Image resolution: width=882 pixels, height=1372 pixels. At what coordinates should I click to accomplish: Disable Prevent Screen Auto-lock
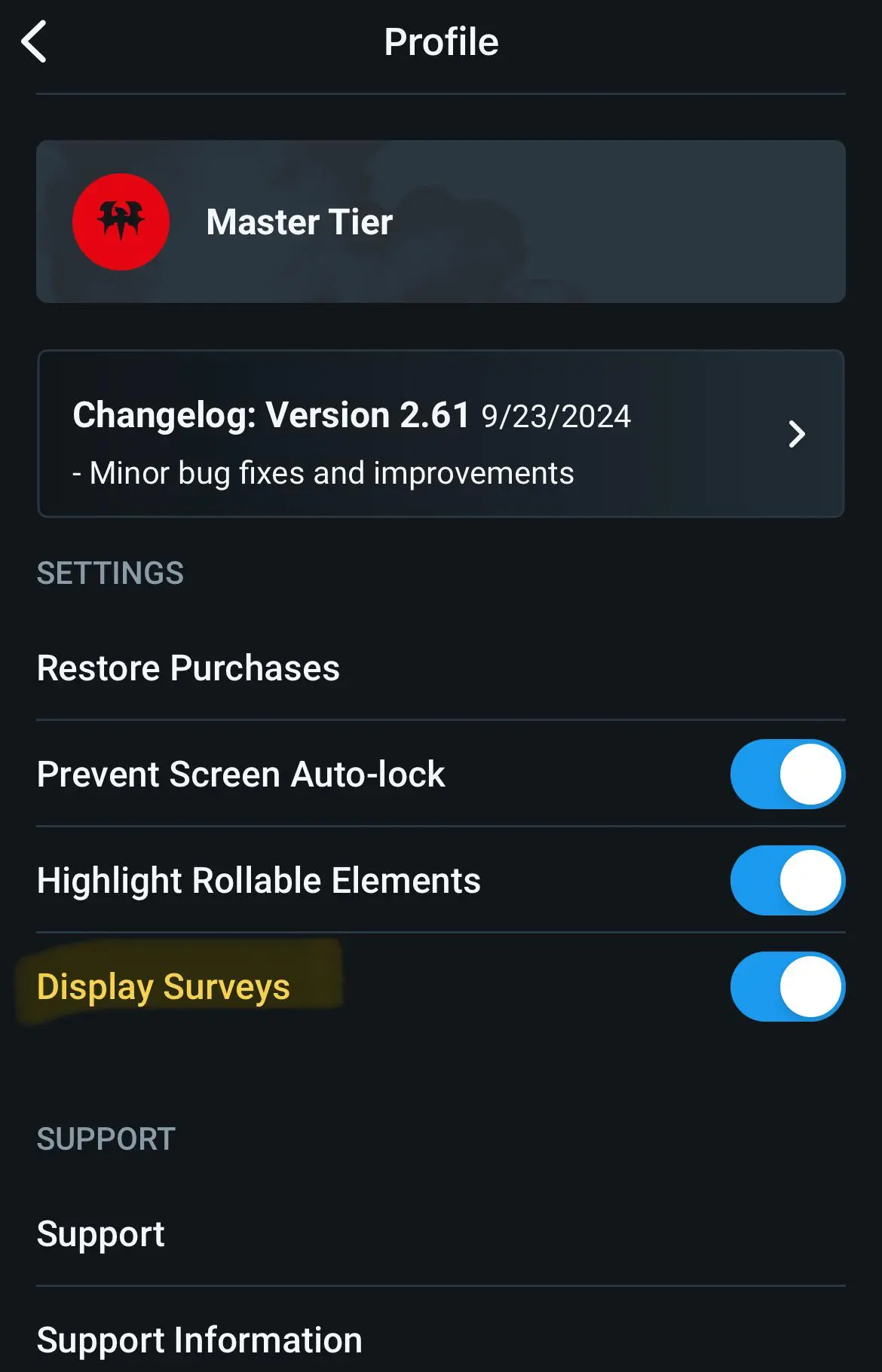coord(787,774)
